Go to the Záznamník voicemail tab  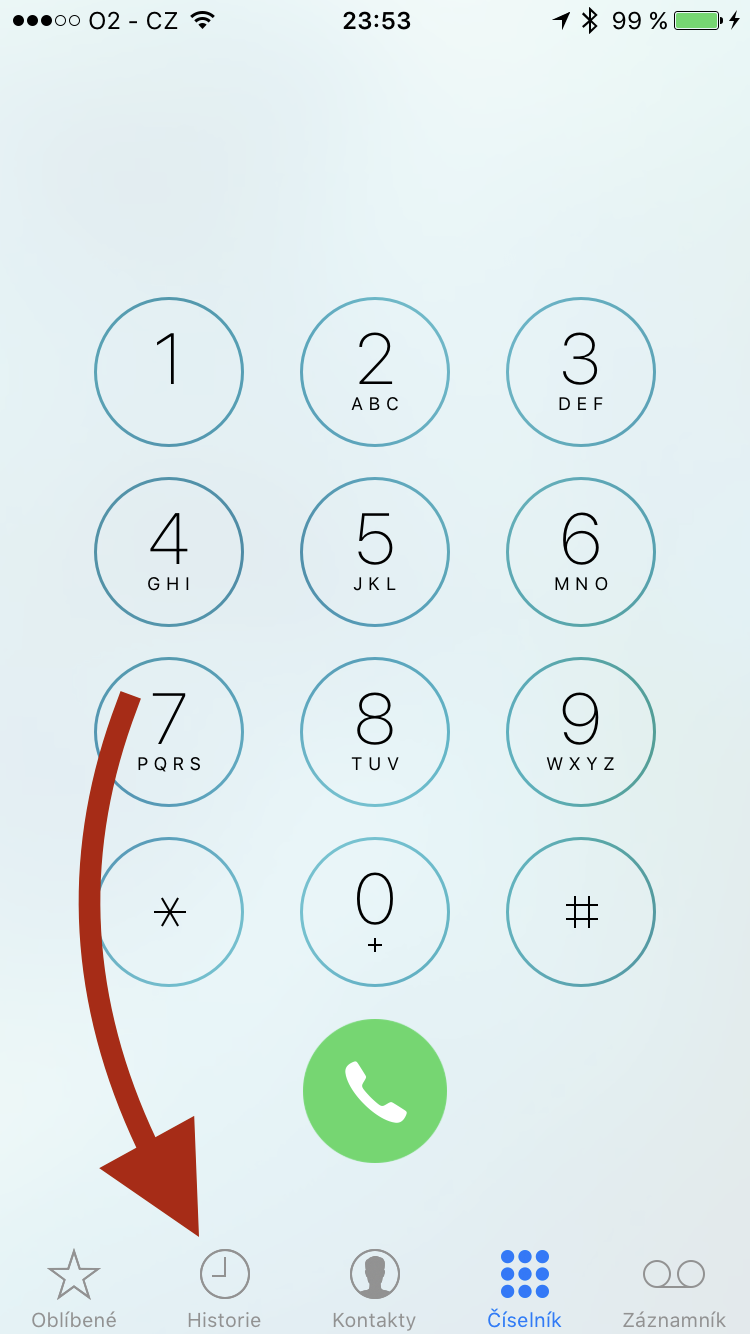[674, 1288]
